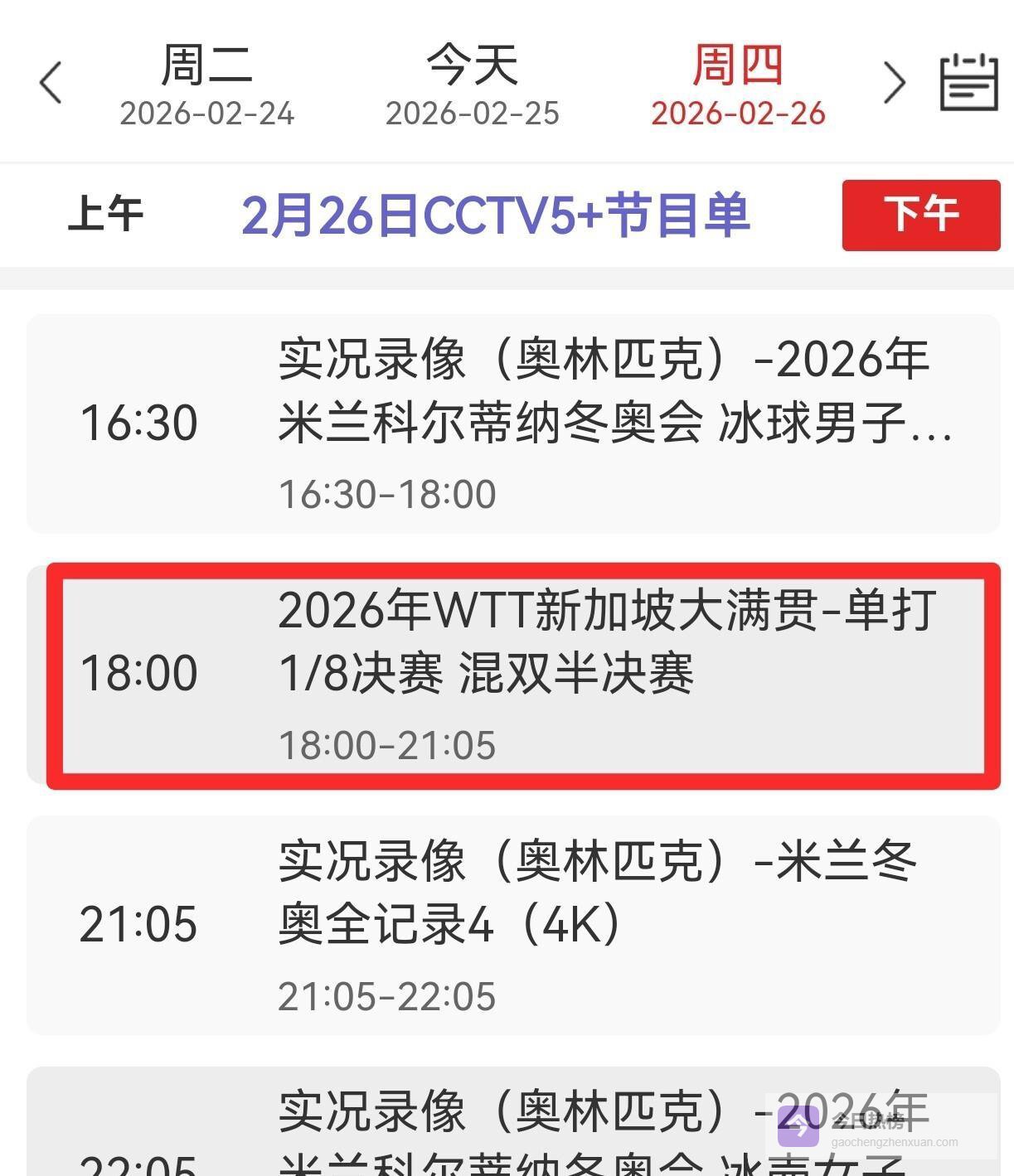Viewport: 1014px width, 1176px height.
Task: Open the 18:00 WTT新加坡大满贯 program
Action: point(522,675)
